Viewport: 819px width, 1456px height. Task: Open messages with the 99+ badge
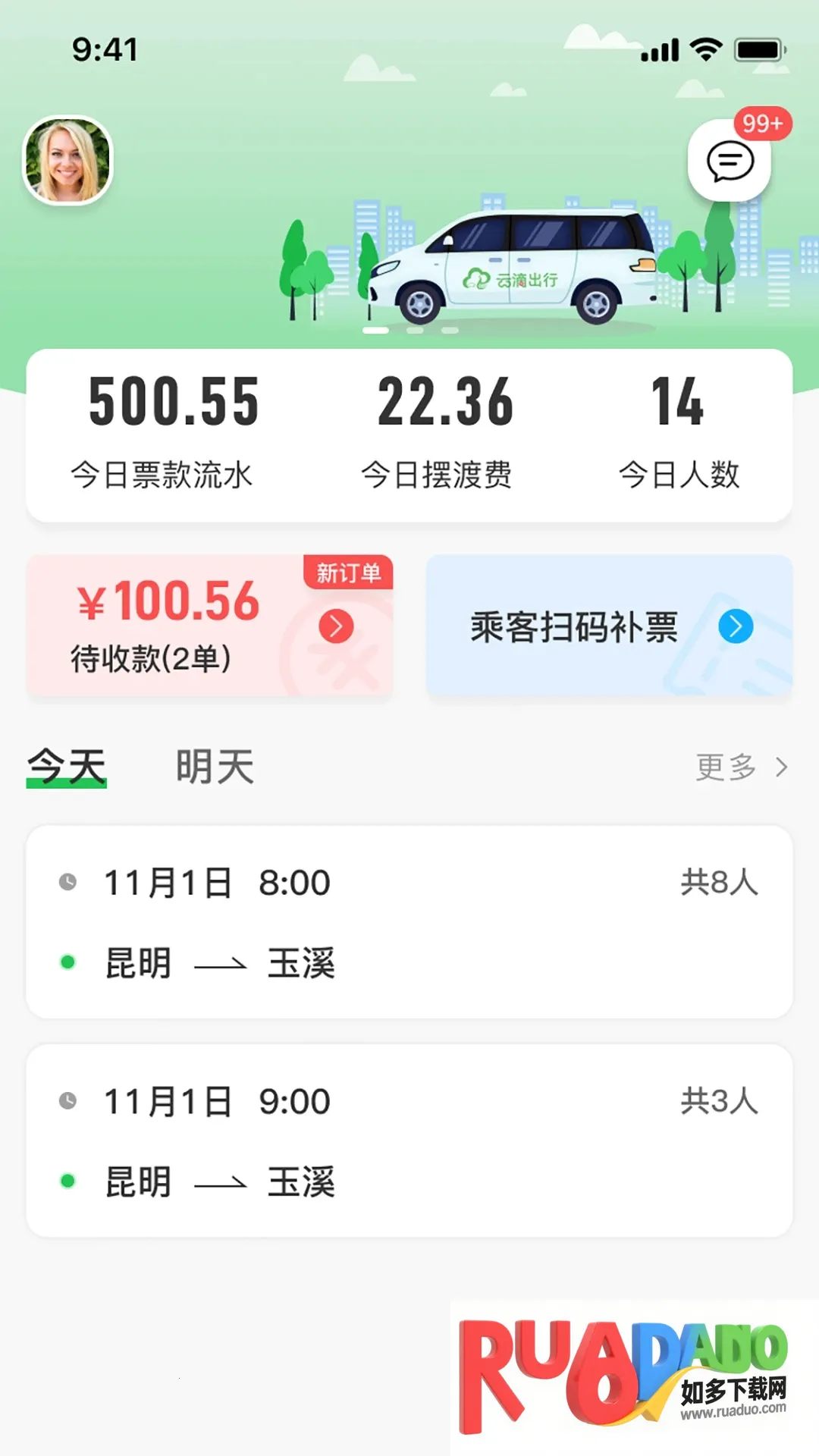(730, 161)
